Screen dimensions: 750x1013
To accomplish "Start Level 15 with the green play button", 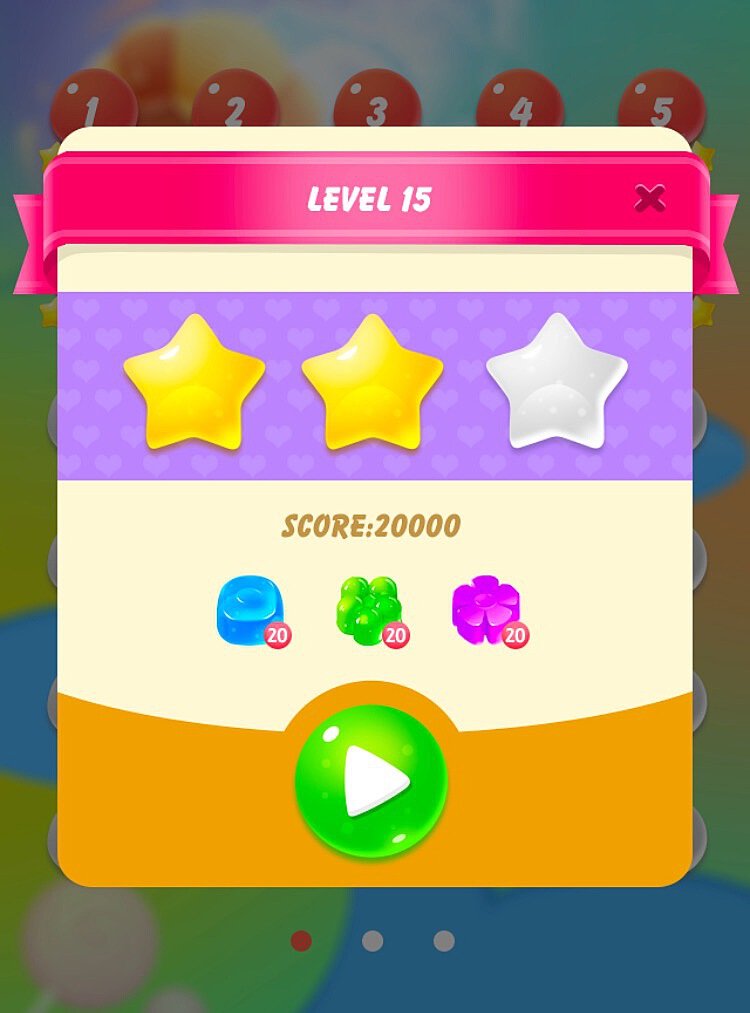I will 371,781.
